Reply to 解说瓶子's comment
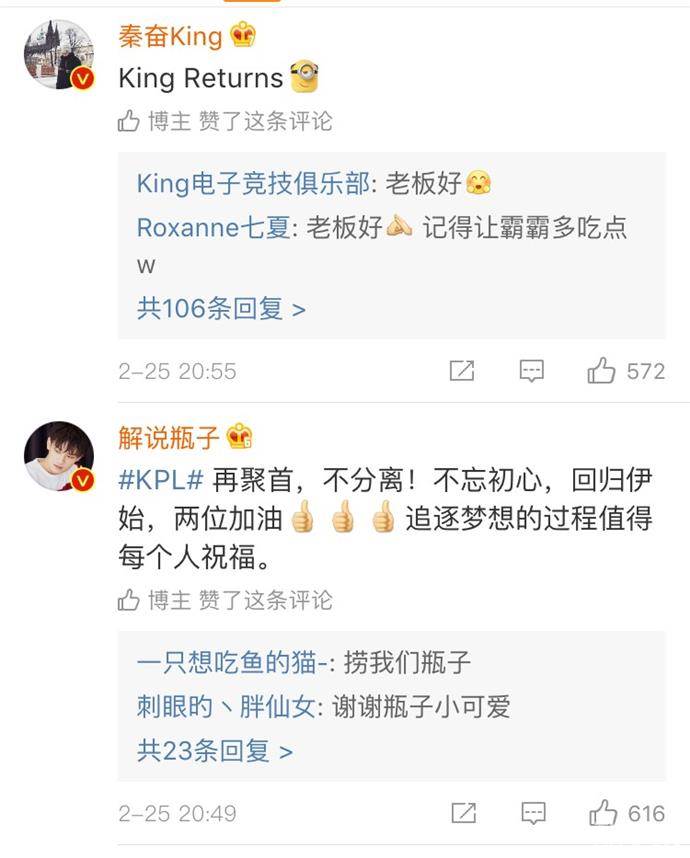Viewport: 690px width, 858px height. tap(532, 813)
